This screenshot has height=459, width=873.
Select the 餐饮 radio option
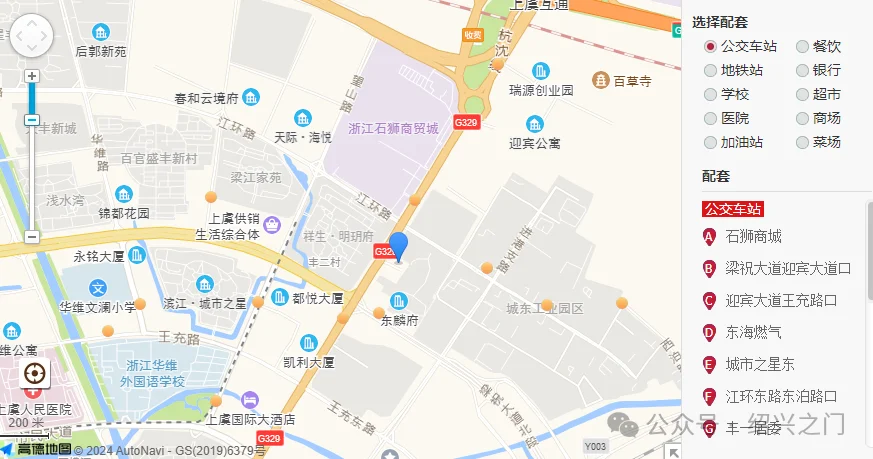(x=802, y=46)
